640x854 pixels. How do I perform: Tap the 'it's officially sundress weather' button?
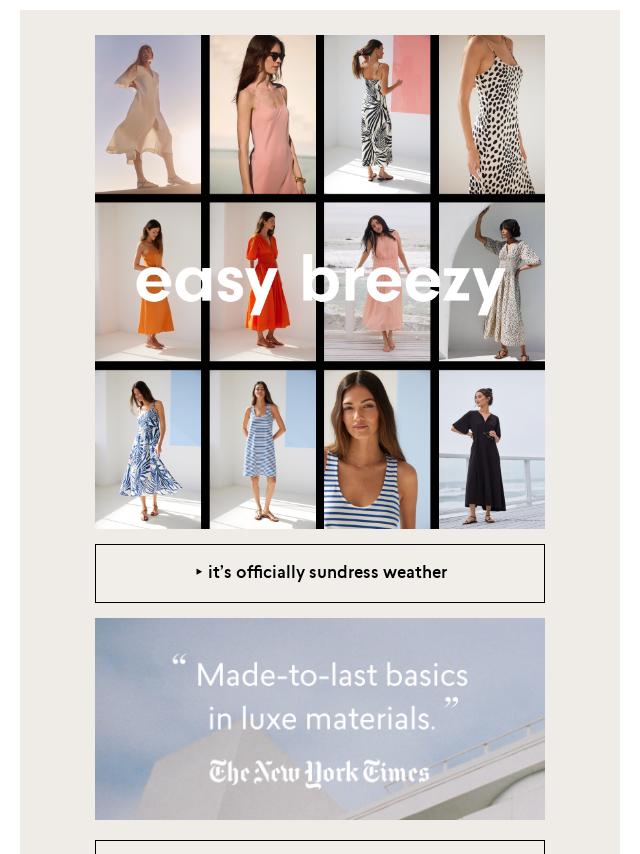coord(320,573)
